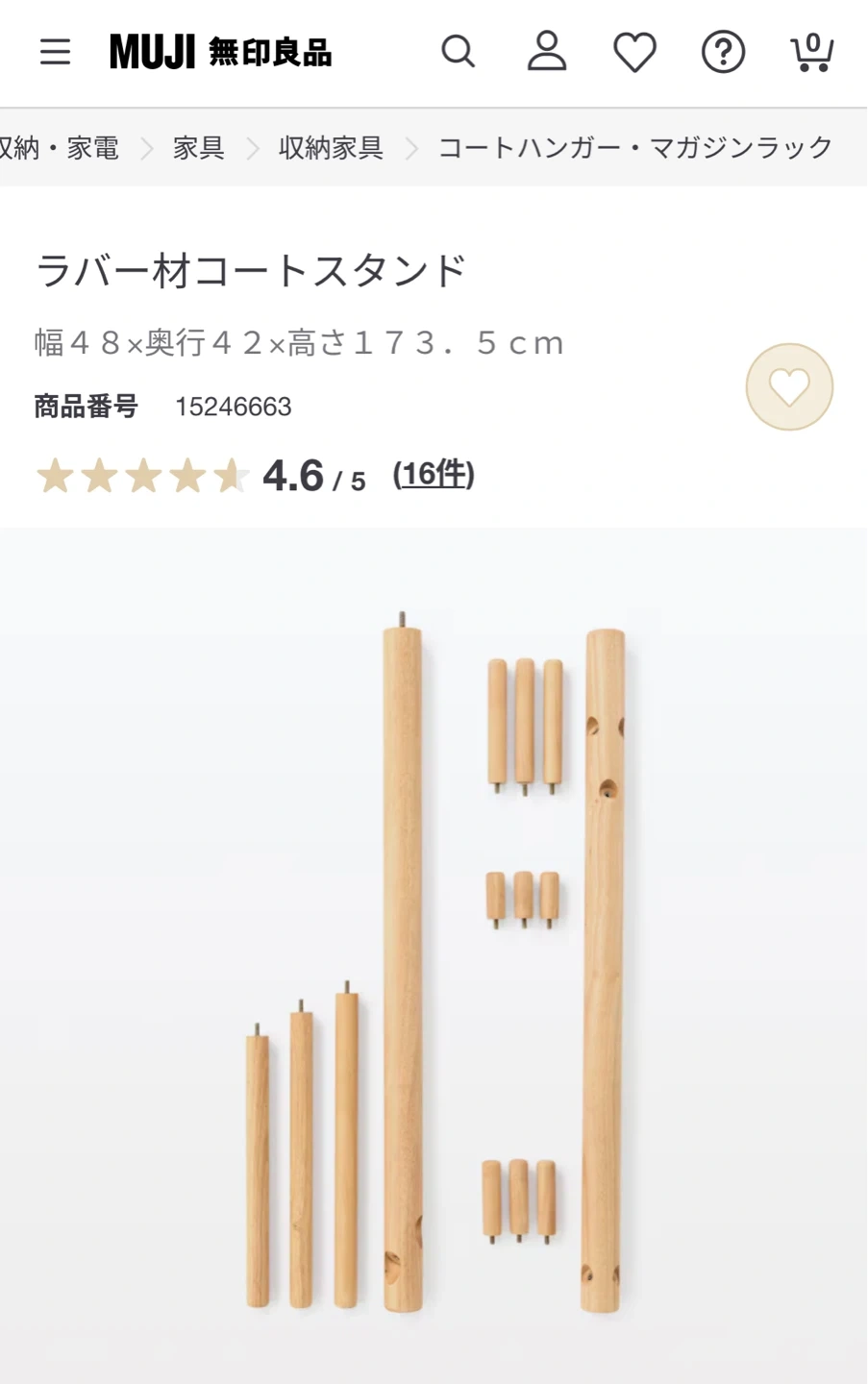Open the help question mark

click(723, 52)
